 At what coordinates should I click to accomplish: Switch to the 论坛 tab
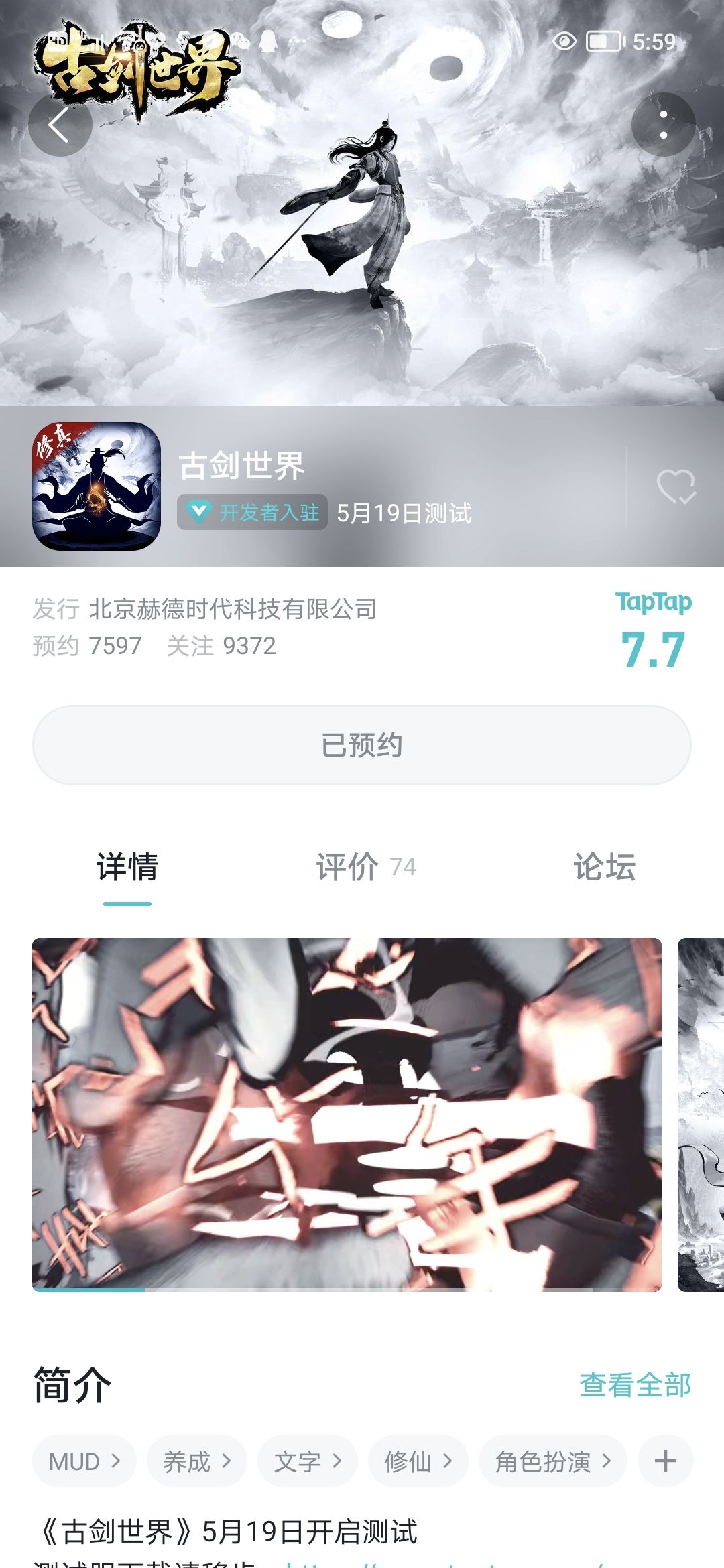tap(605, 867)
